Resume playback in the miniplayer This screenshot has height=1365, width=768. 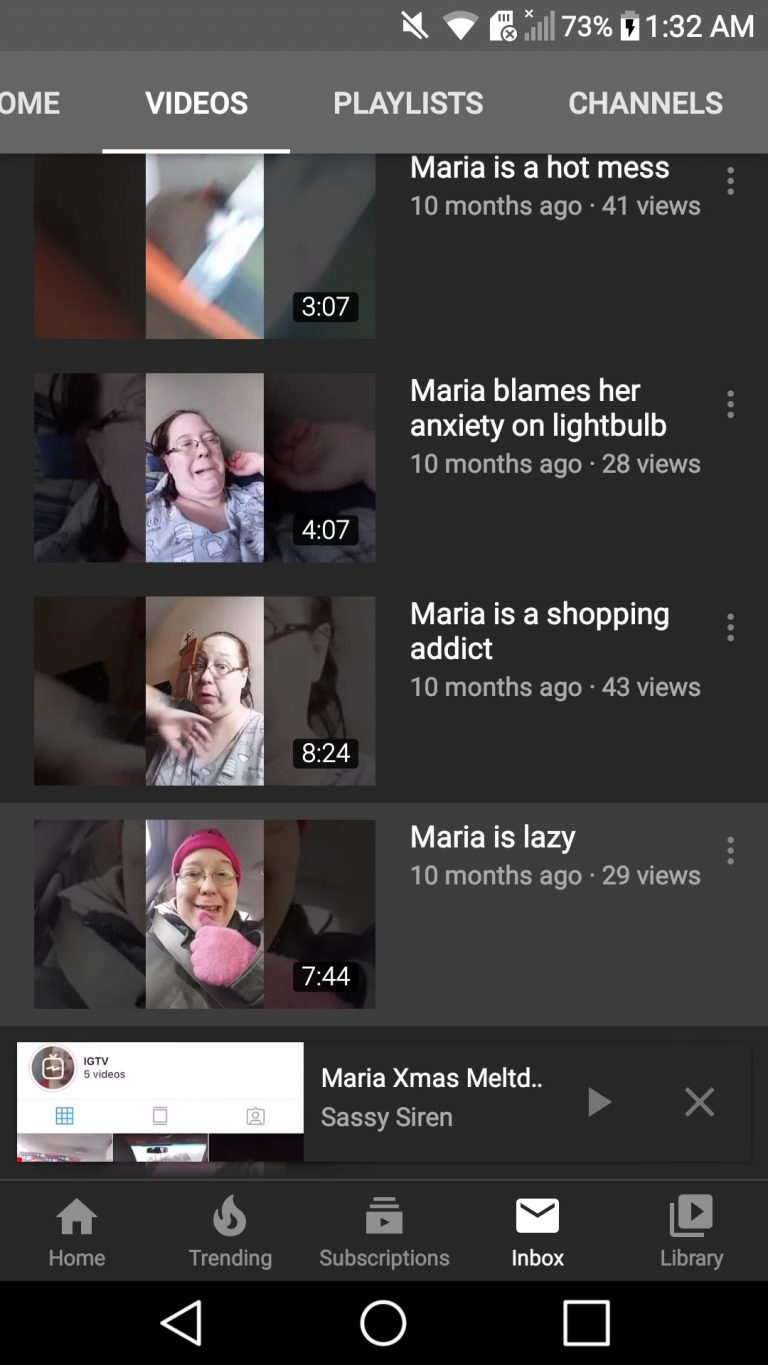598,1102
